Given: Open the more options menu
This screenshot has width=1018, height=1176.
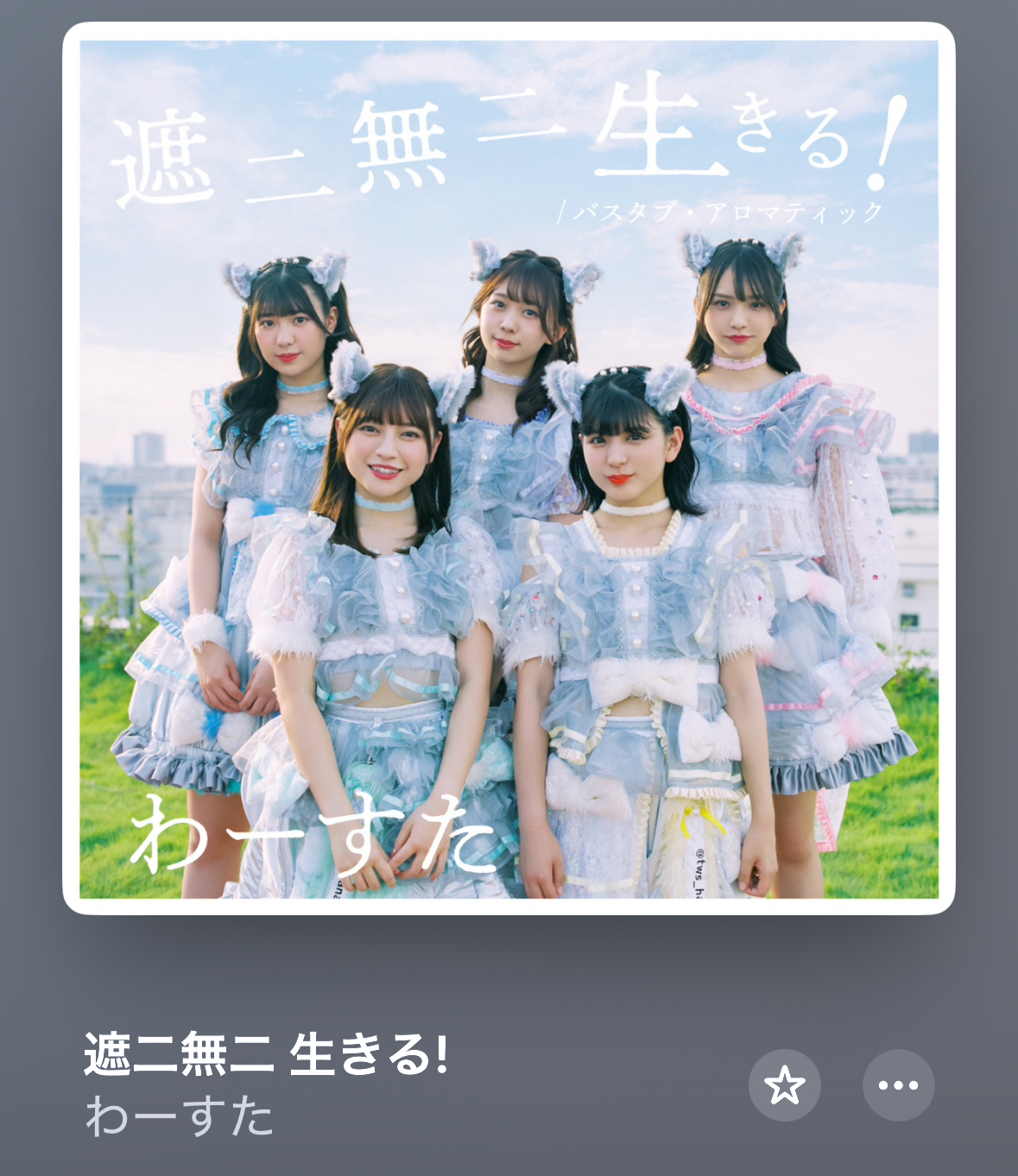Looking at the screenshot, I should click(898, 1085).
